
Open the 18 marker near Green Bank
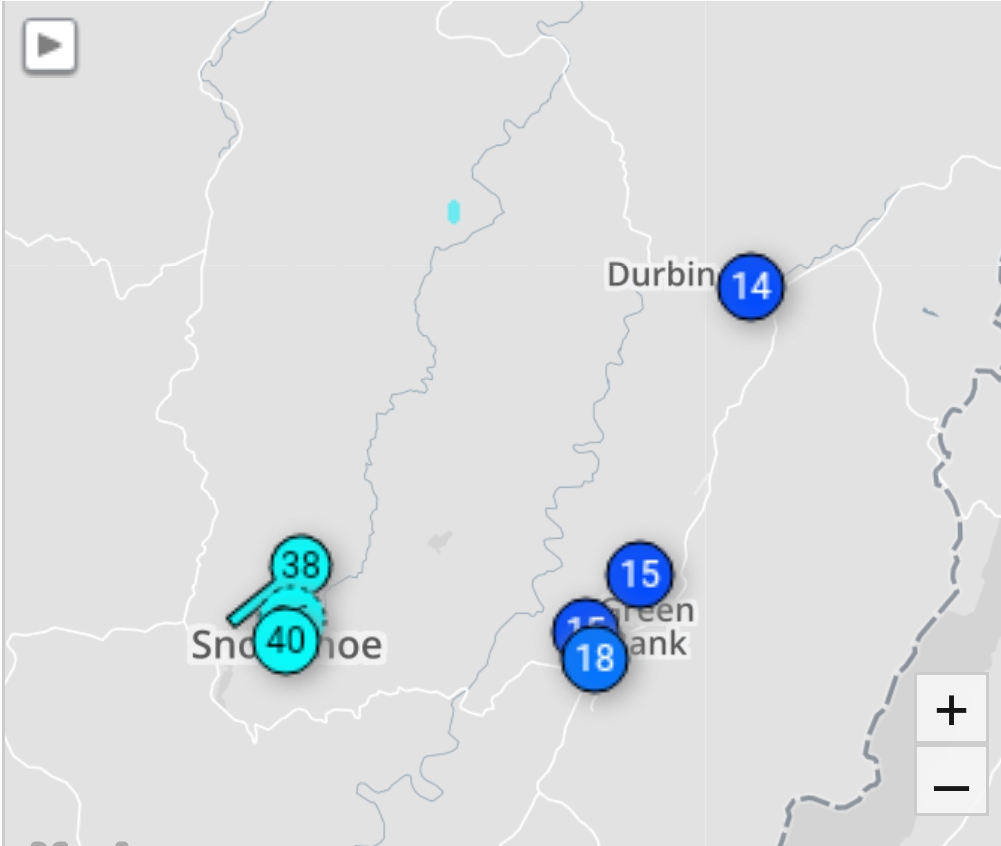coord(595,659)
